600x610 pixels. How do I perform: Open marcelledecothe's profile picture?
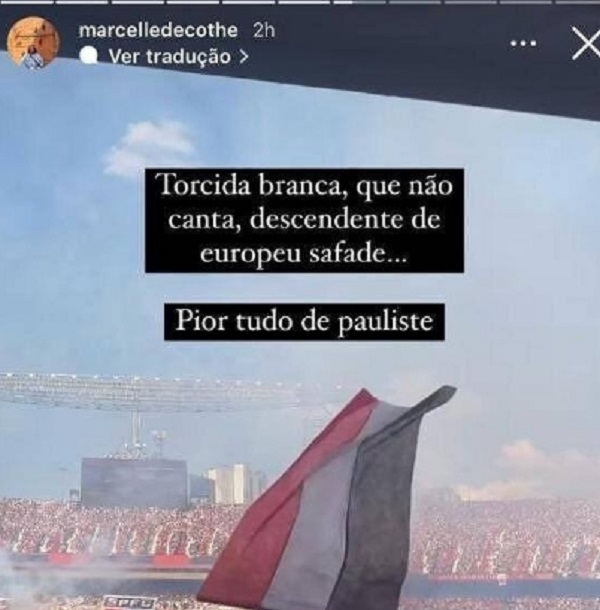pyautogui.click(x=33, y=43)
